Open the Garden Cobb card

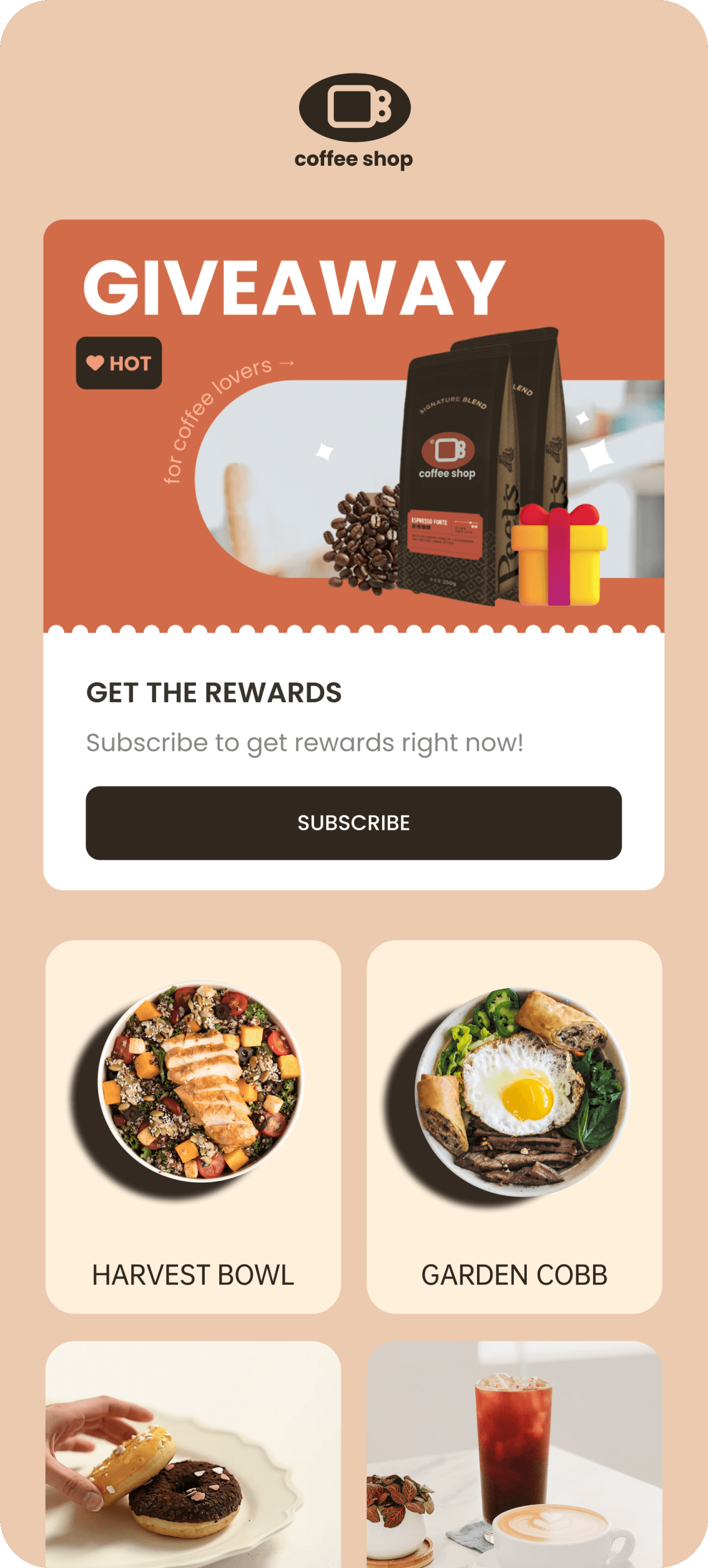(514, 1126)
